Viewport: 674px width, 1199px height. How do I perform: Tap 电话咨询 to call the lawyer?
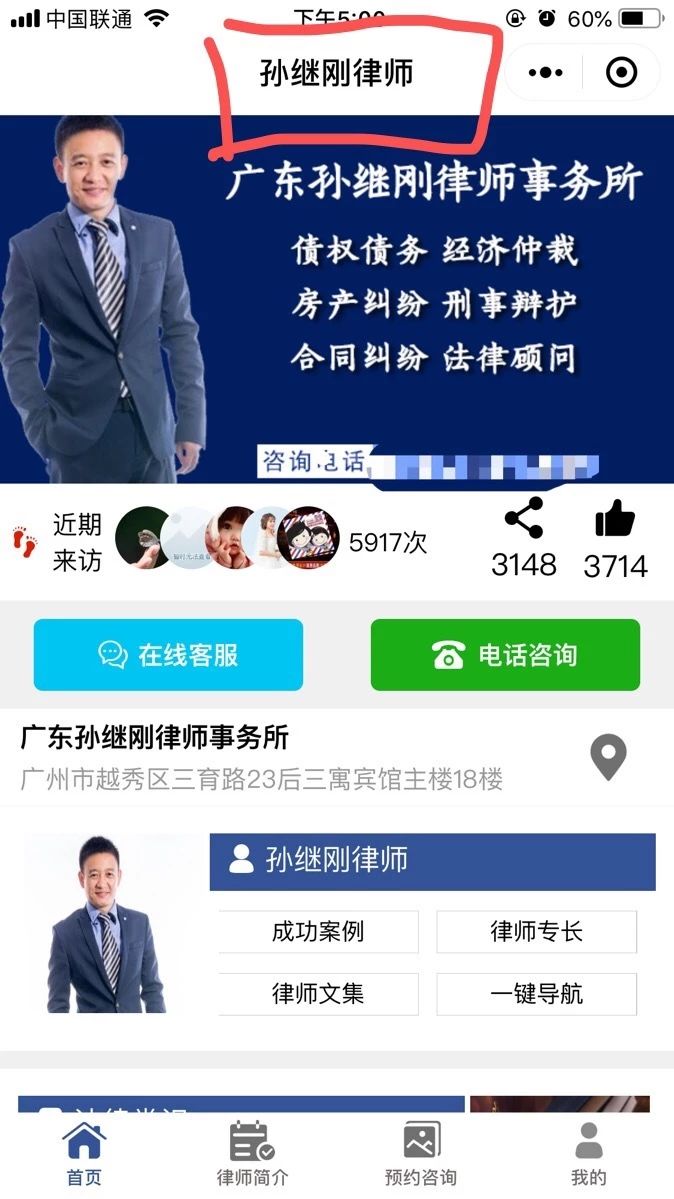pyautogui.click(x=505, y=655)
